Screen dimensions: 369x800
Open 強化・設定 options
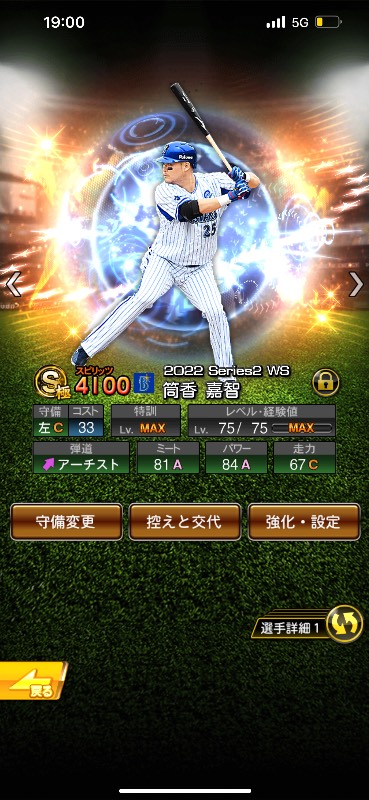click(x=304, y=521)
